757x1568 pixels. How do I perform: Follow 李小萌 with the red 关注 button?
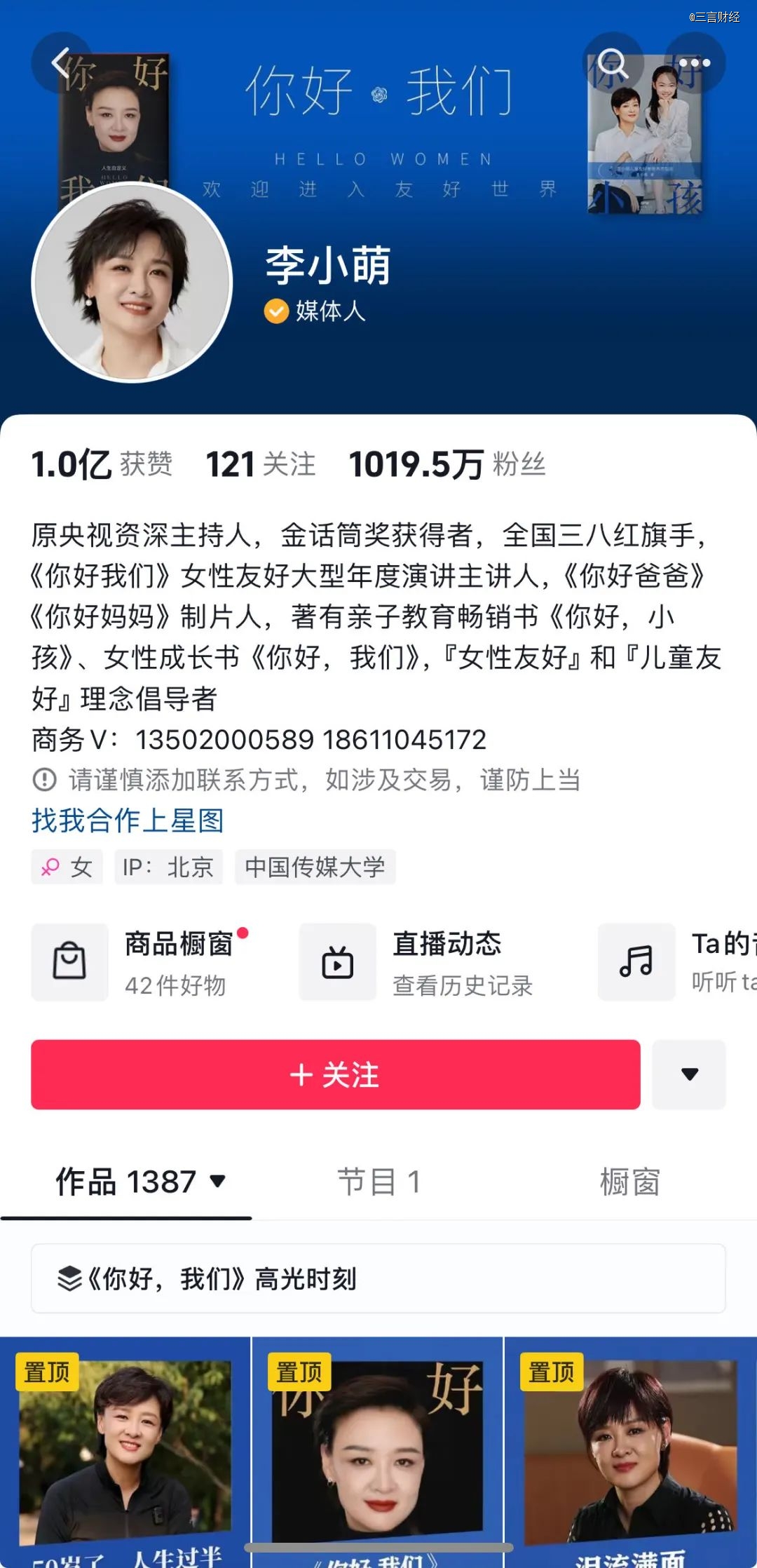335,1074
